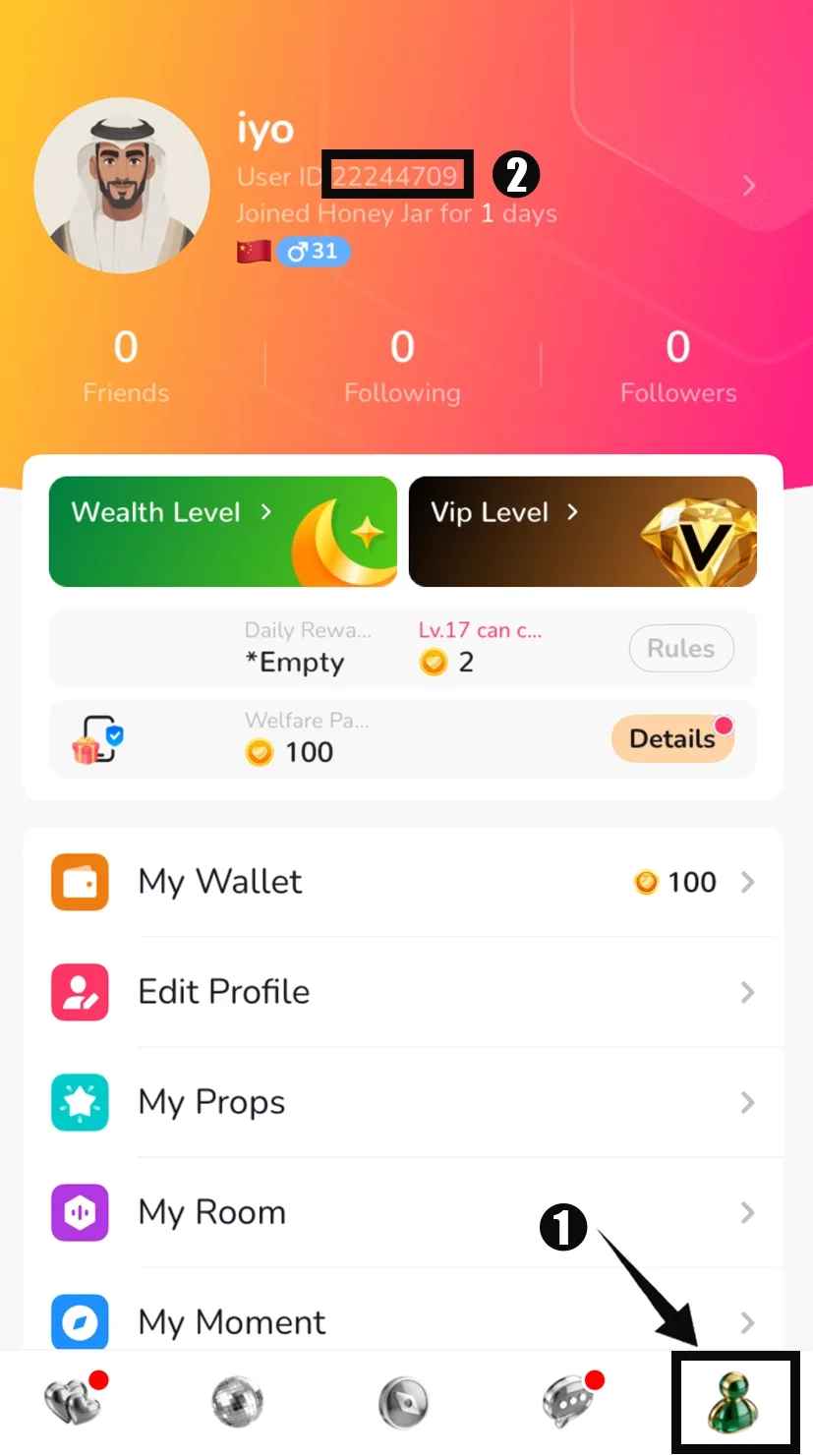Screen dimensions: 813x1456
Task: Open iyo's profile avatar
Action: [x=122, y=185]
